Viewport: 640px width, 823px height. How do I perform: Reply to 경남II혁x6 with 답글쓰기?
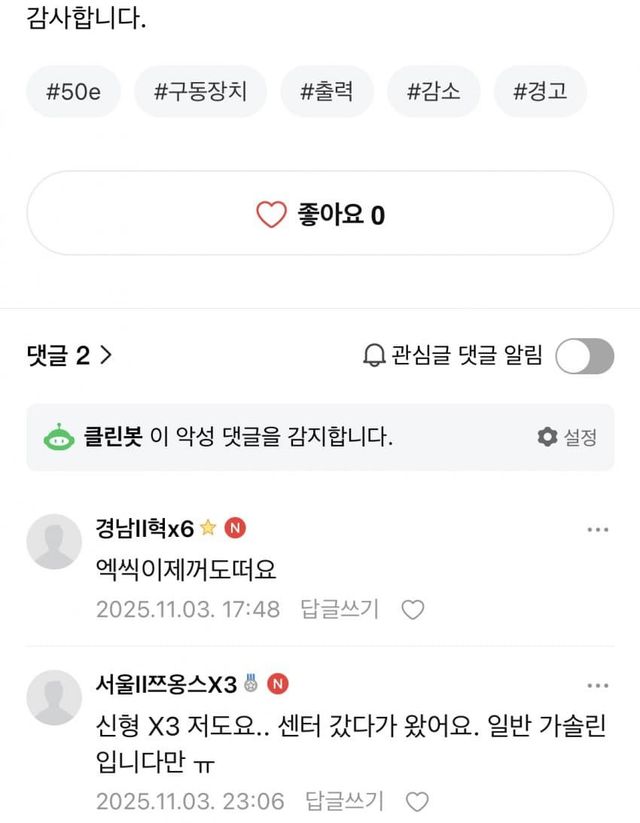click(340, 609)
